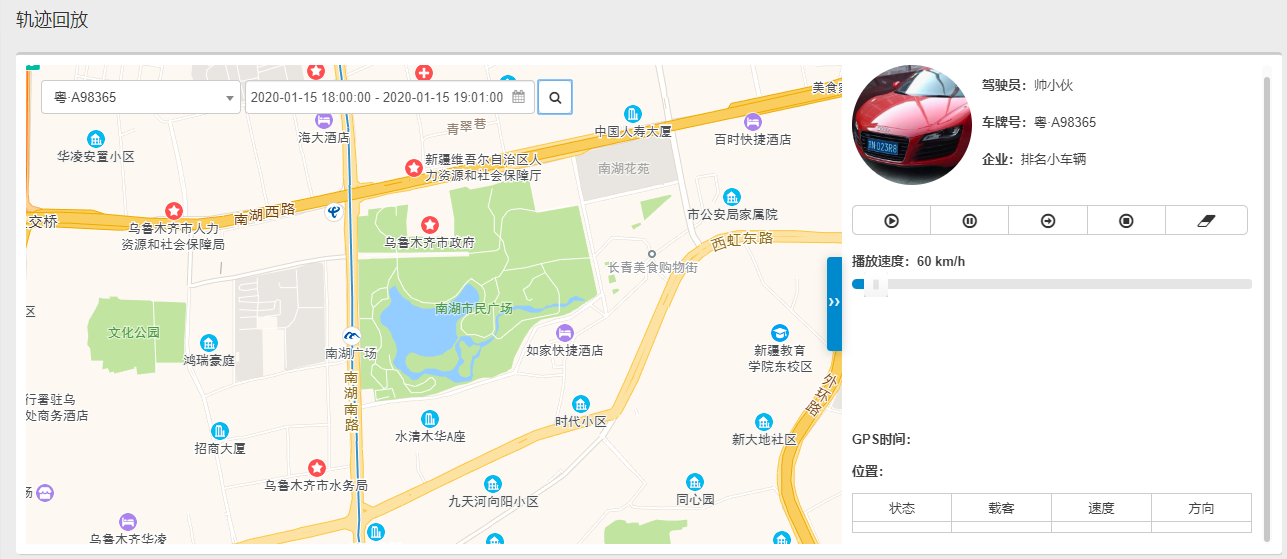Tap the search magnifier button
Image resolution: width=1287 pixels, height=559 pixels.
[555, 97]
